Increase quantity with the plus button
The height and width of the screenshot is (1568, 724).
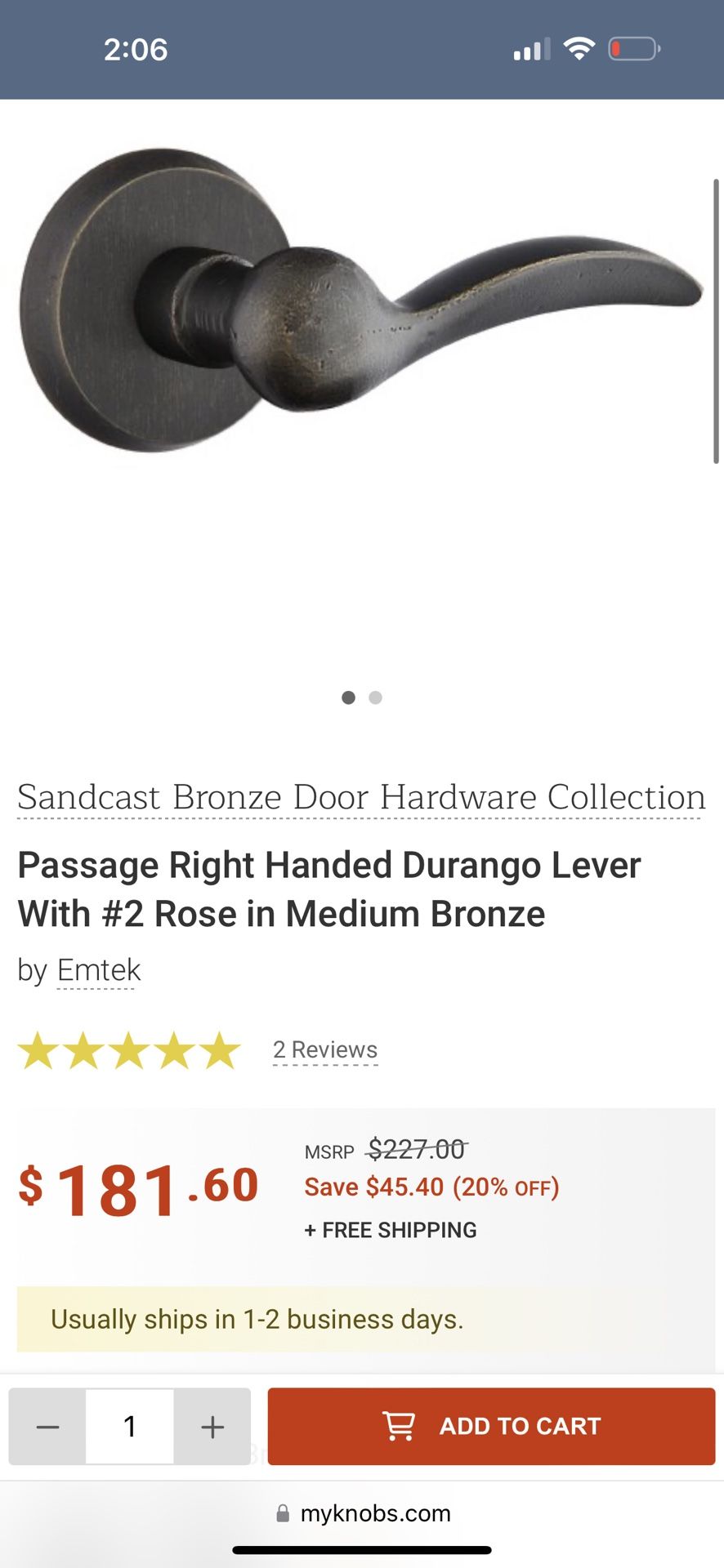212,1427
